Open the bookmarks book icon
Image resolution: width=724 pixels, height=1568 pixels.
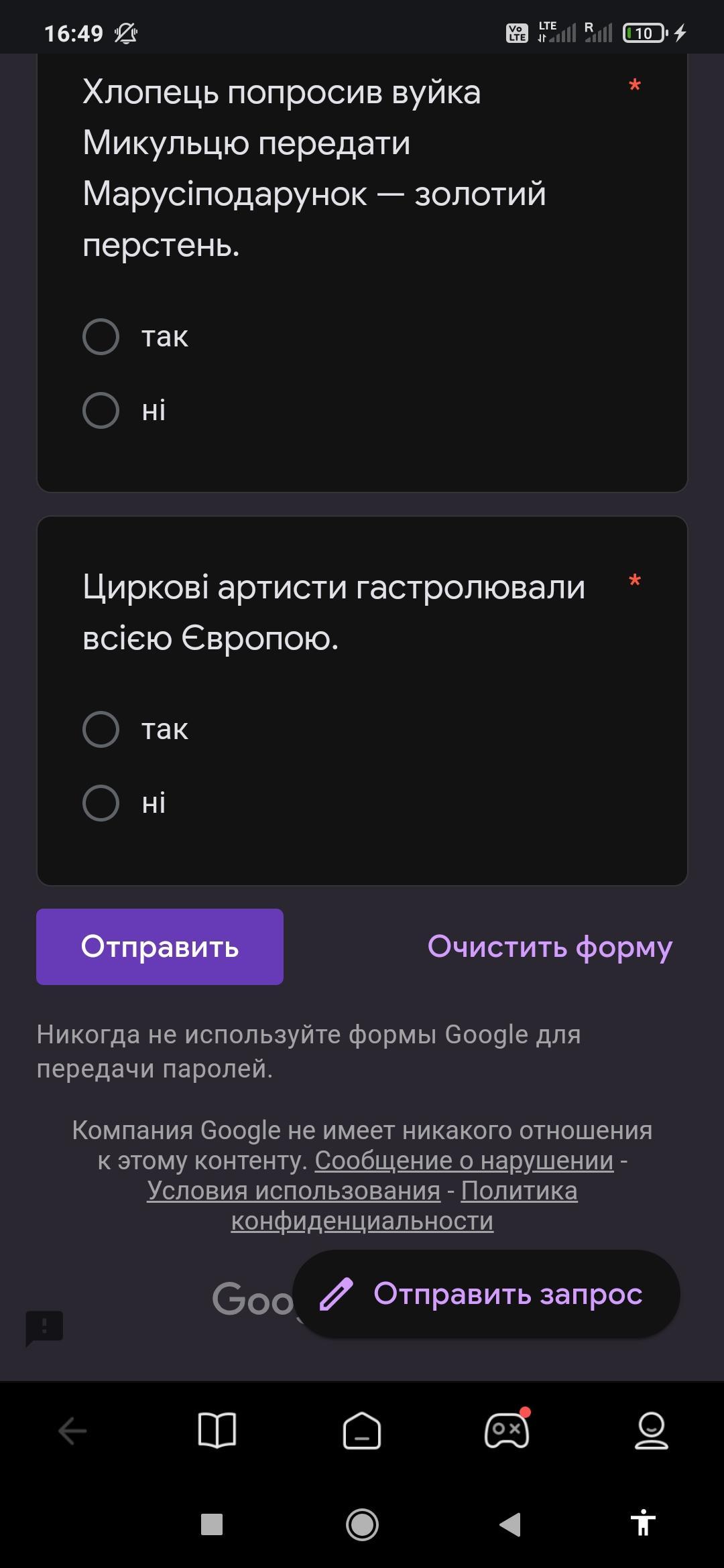pyautogui.click(x=217, y=1432)
